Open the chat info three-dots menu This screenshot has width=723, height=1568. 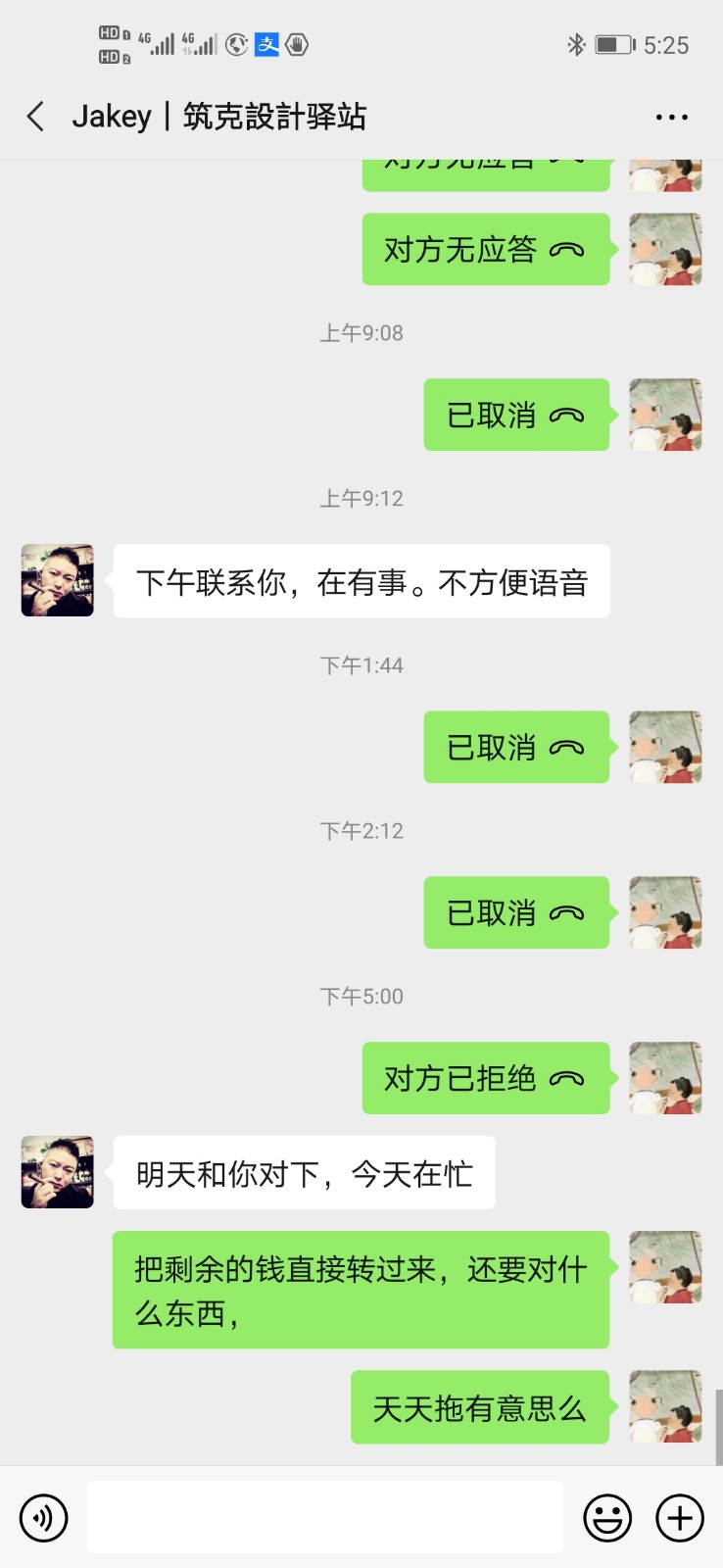click(671, 117)
